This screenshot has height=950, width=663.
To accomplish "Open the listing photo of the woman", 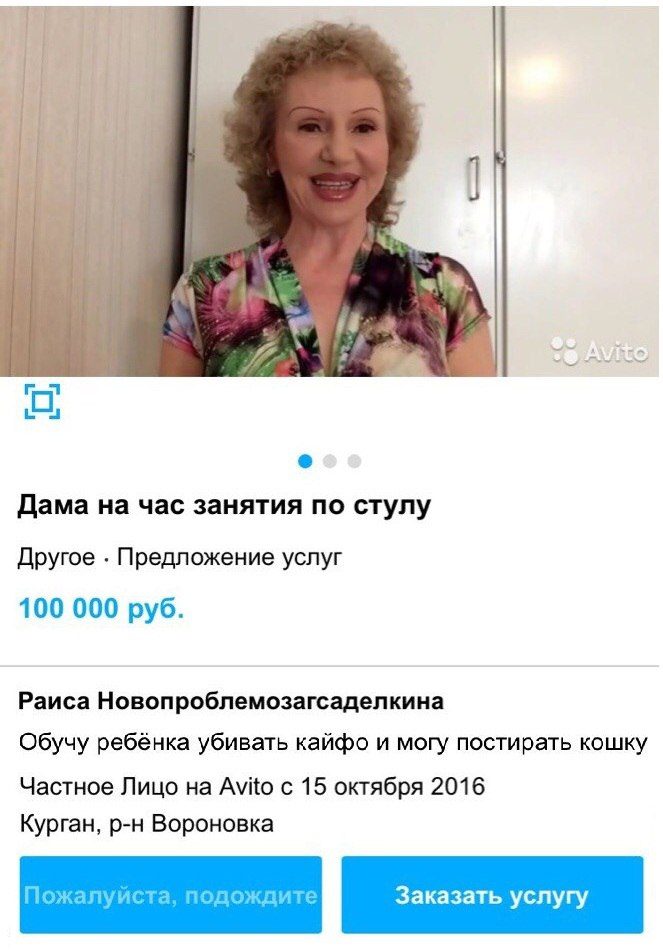I will [330, 190].
